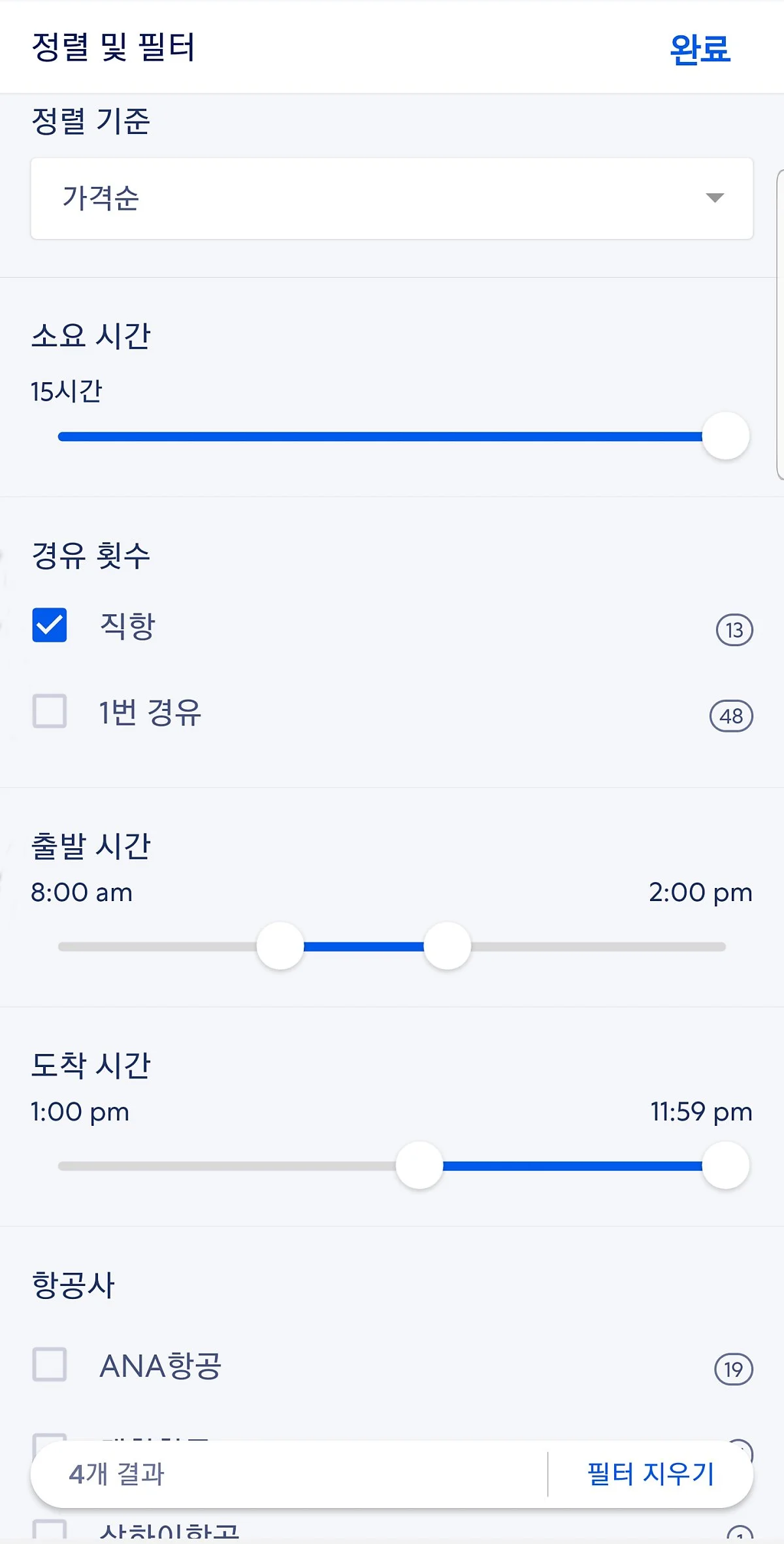Check the 1번 경유 checkbox
Viewport: 784px width, 1544px height.
[x=50, y=711]
